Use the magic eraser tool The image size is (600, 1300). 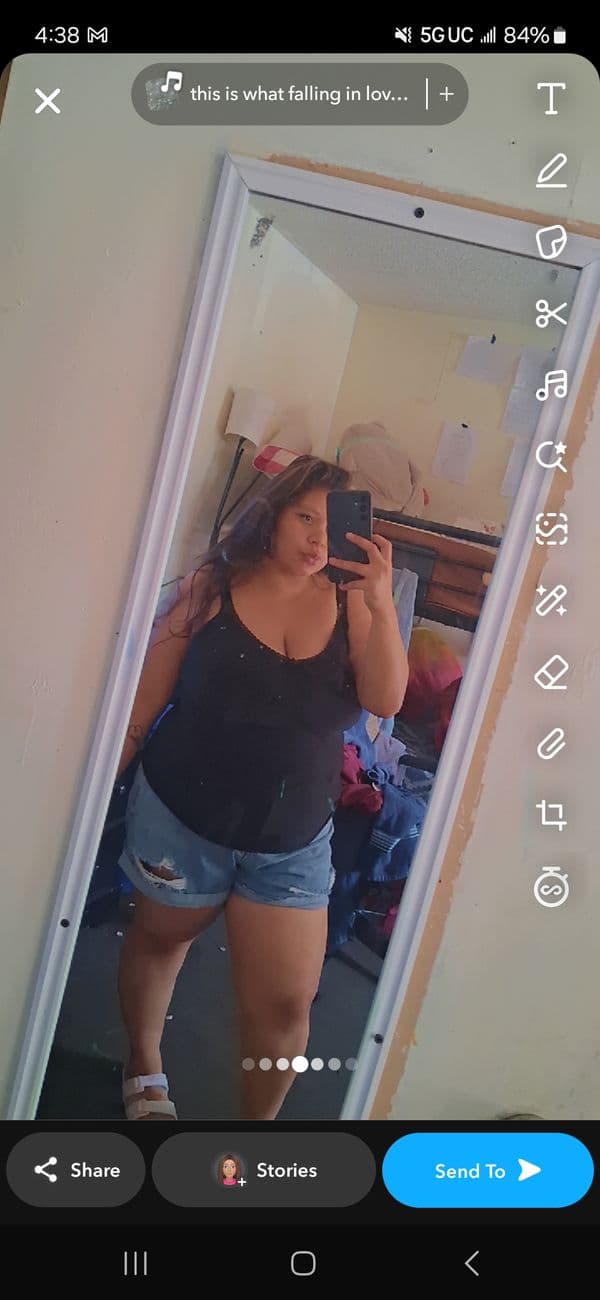[x=551, y=672]
